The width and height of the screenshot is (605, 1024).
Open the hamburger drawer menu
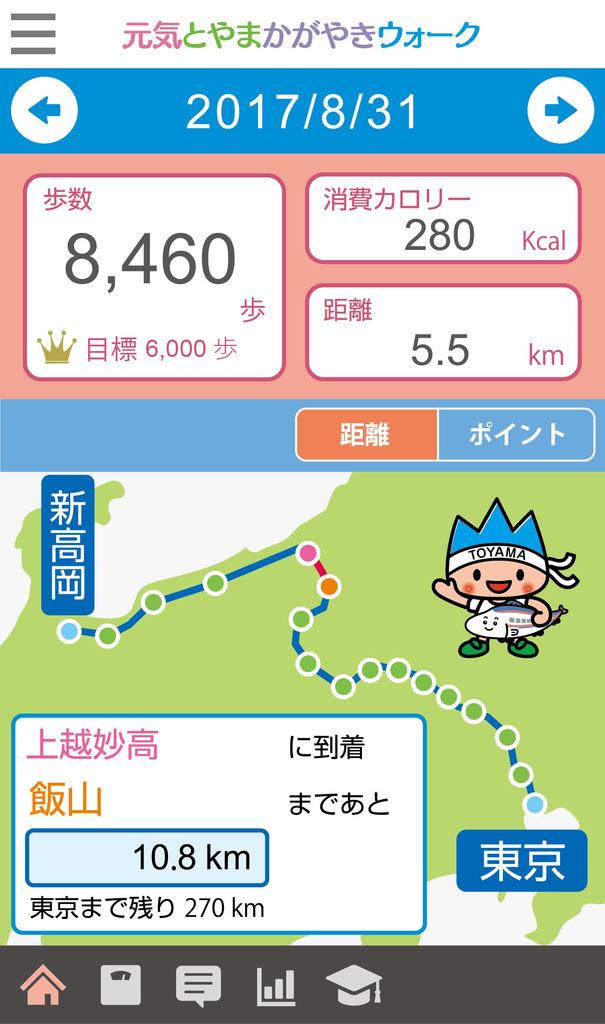[x=33, y=35]
